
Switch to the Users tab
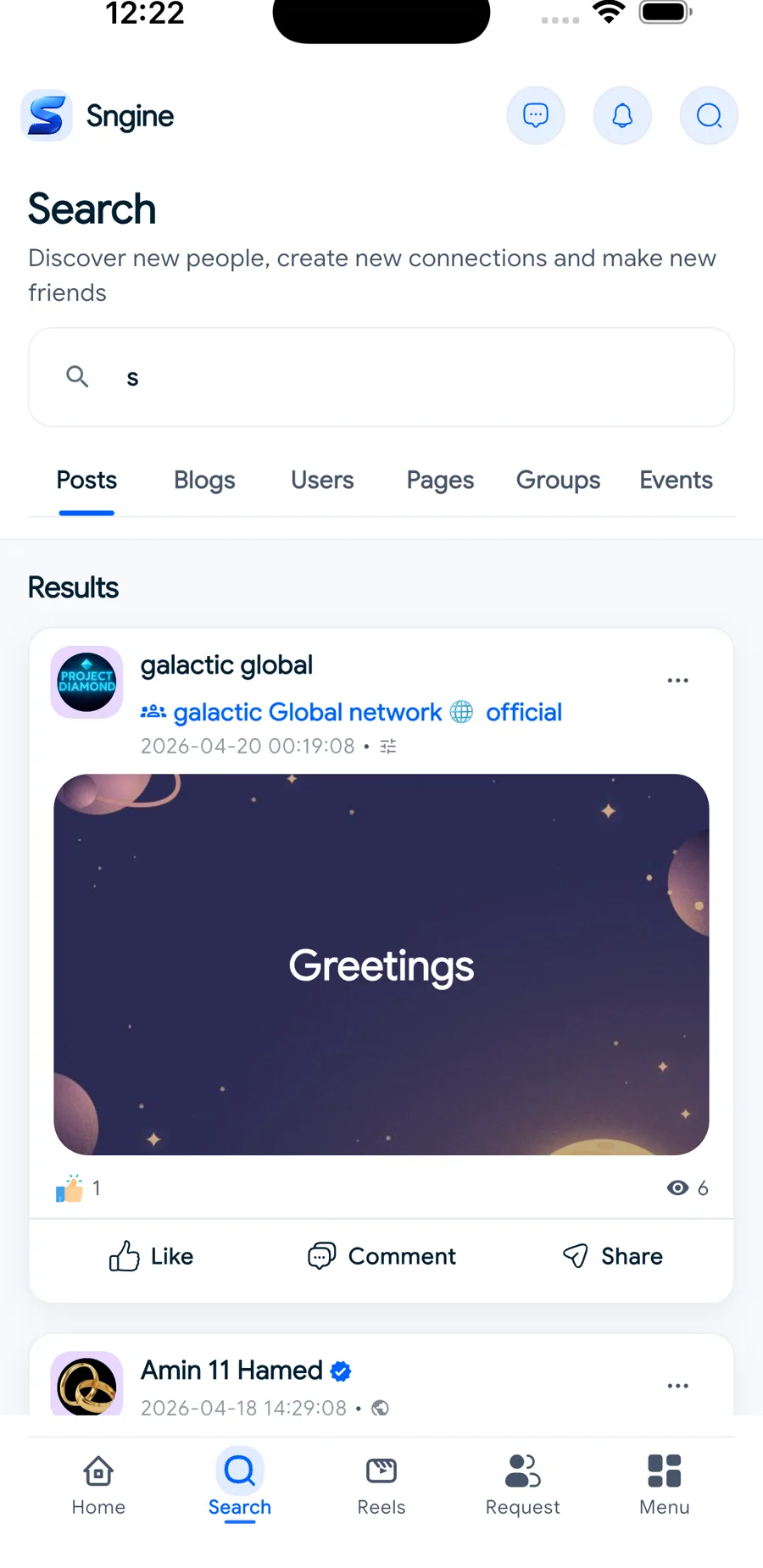click(321, 480)
